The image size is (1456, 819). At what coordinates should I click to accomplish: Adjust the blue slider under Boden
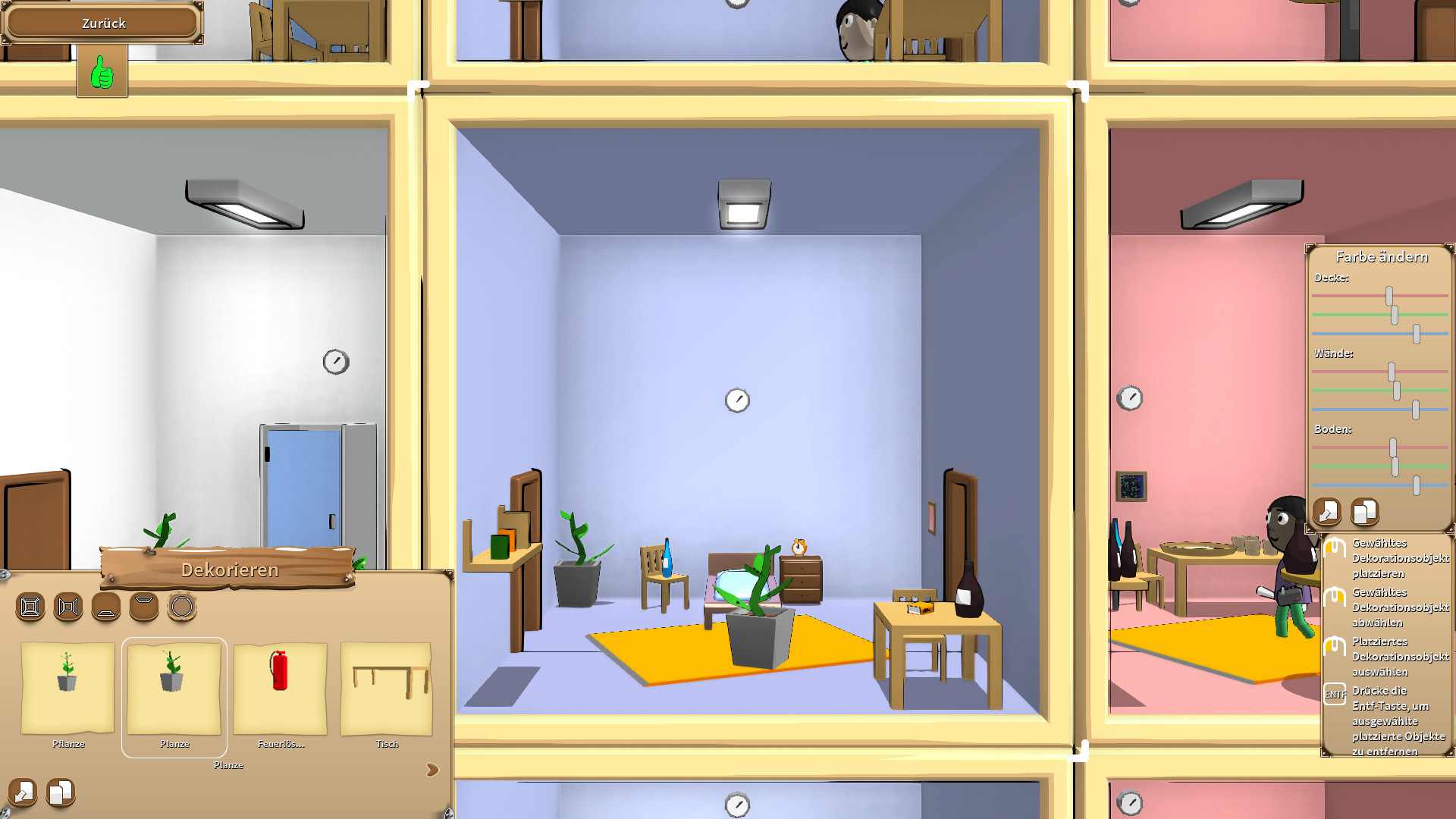coord(1416,485)
